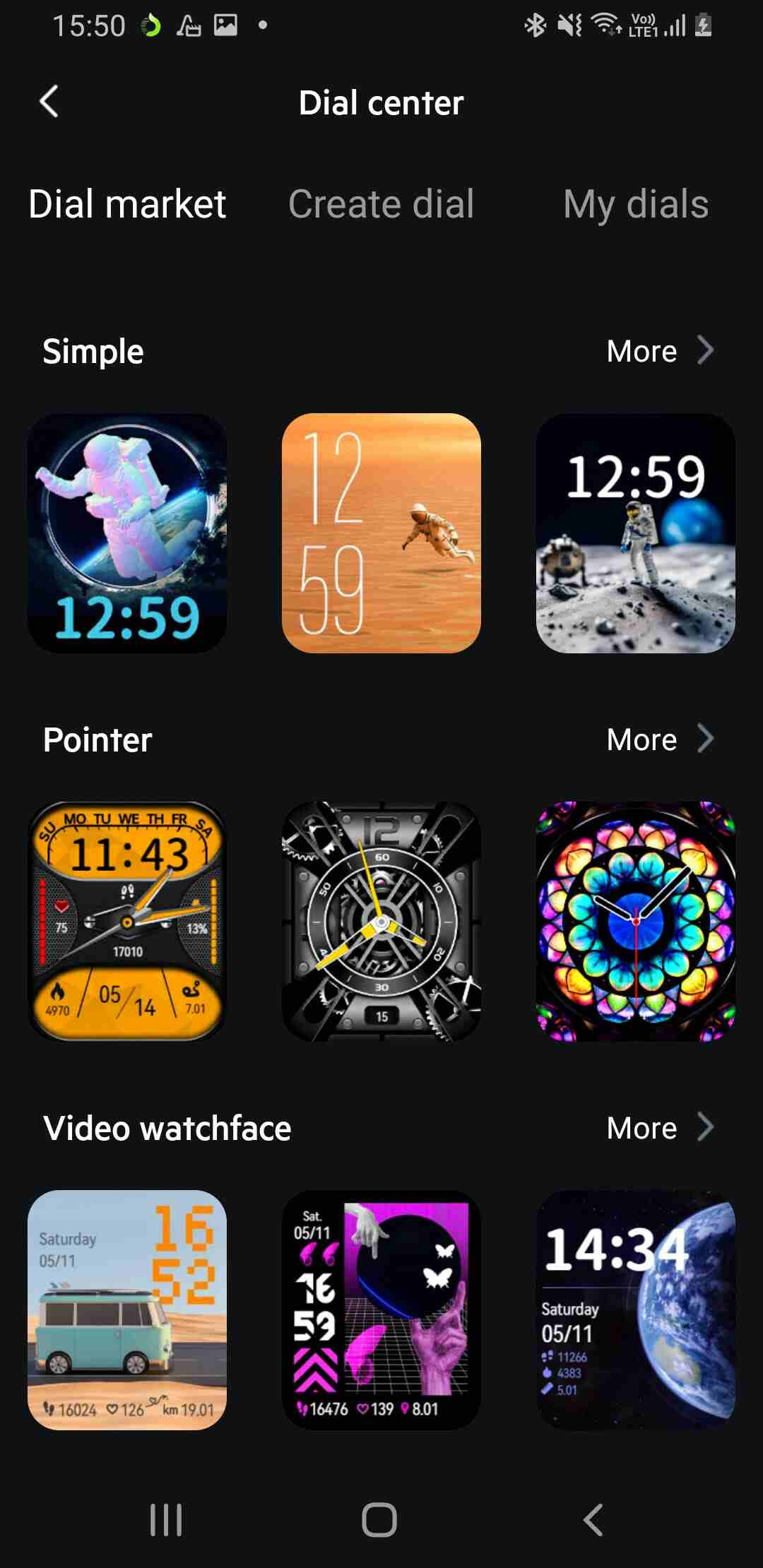The width and height of the screenshot is (763, 1568).
Task: Switch to the Create dial tab
Action: [x=381, y=205]
